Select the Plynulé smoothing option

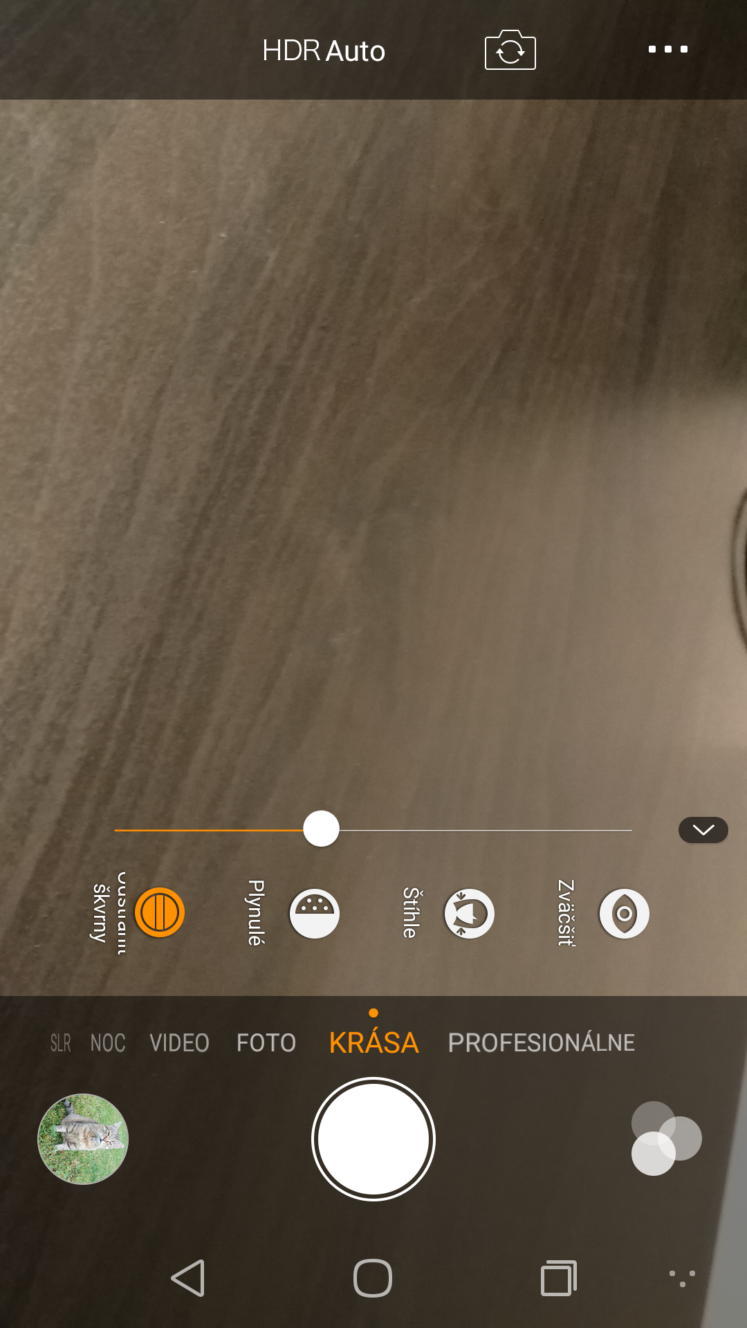[314, 914]
